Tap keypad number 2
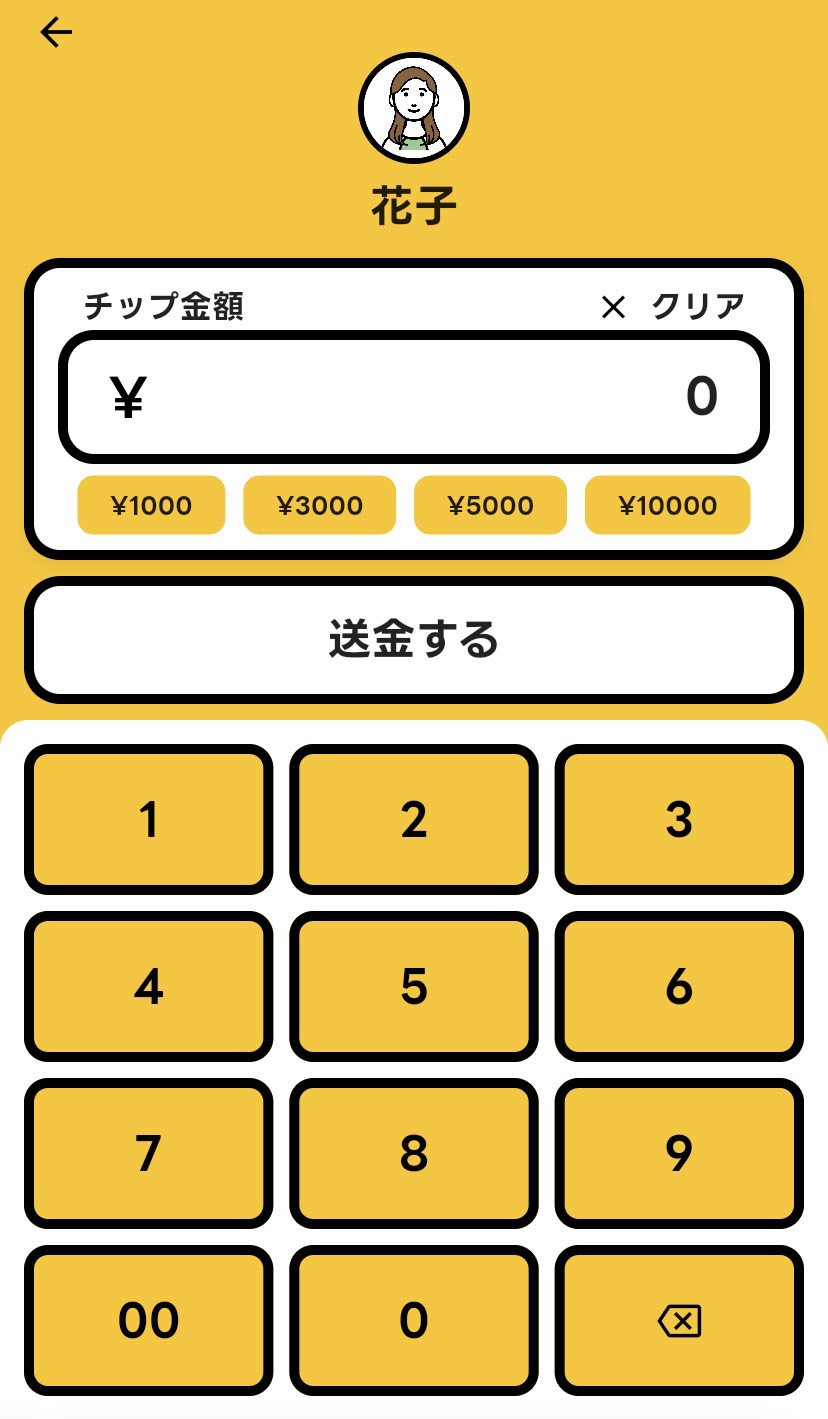Viewport: 828px width, 1419px height. pyautogui.click(x=414, y=820)
